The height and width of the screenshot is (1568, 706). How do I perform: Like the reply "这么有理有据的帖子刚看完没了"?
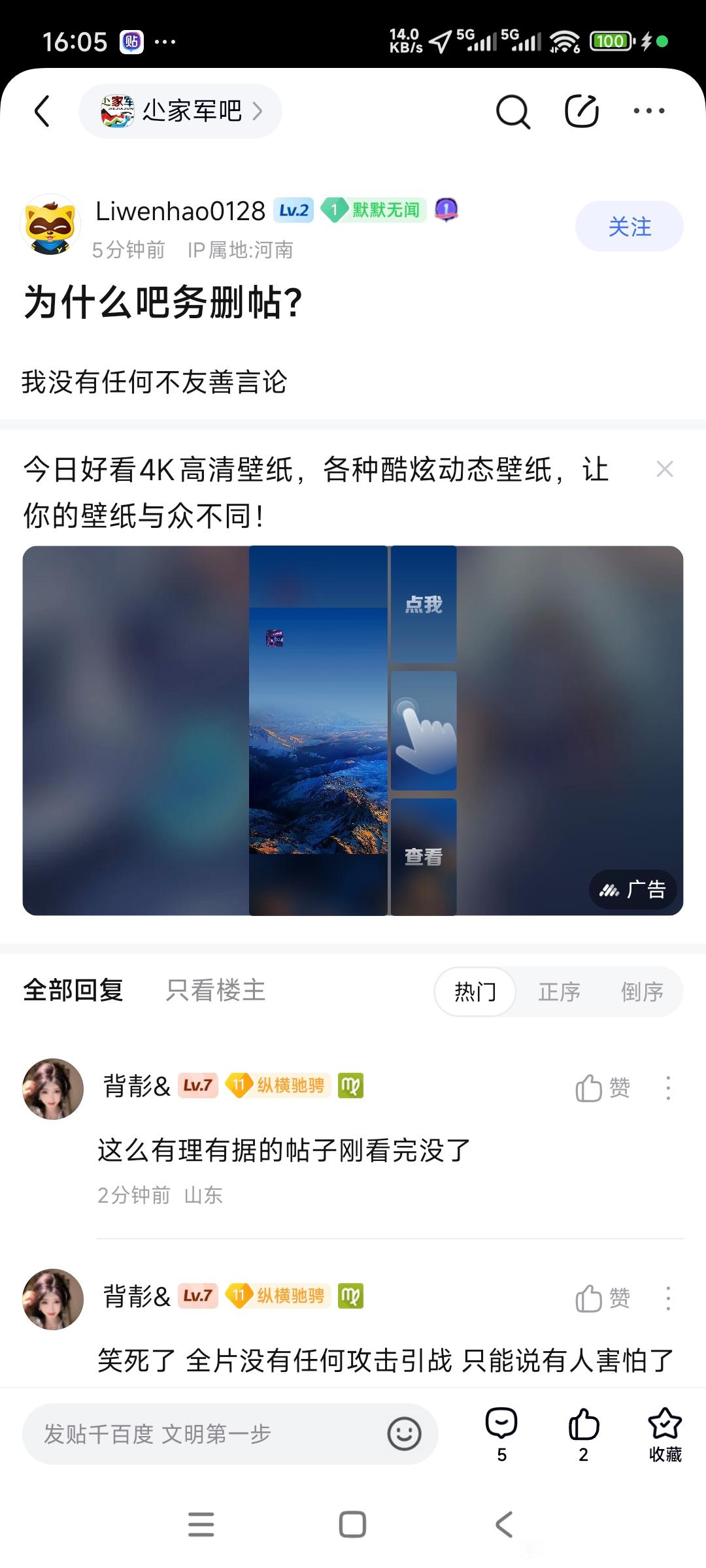point(601,1088)
